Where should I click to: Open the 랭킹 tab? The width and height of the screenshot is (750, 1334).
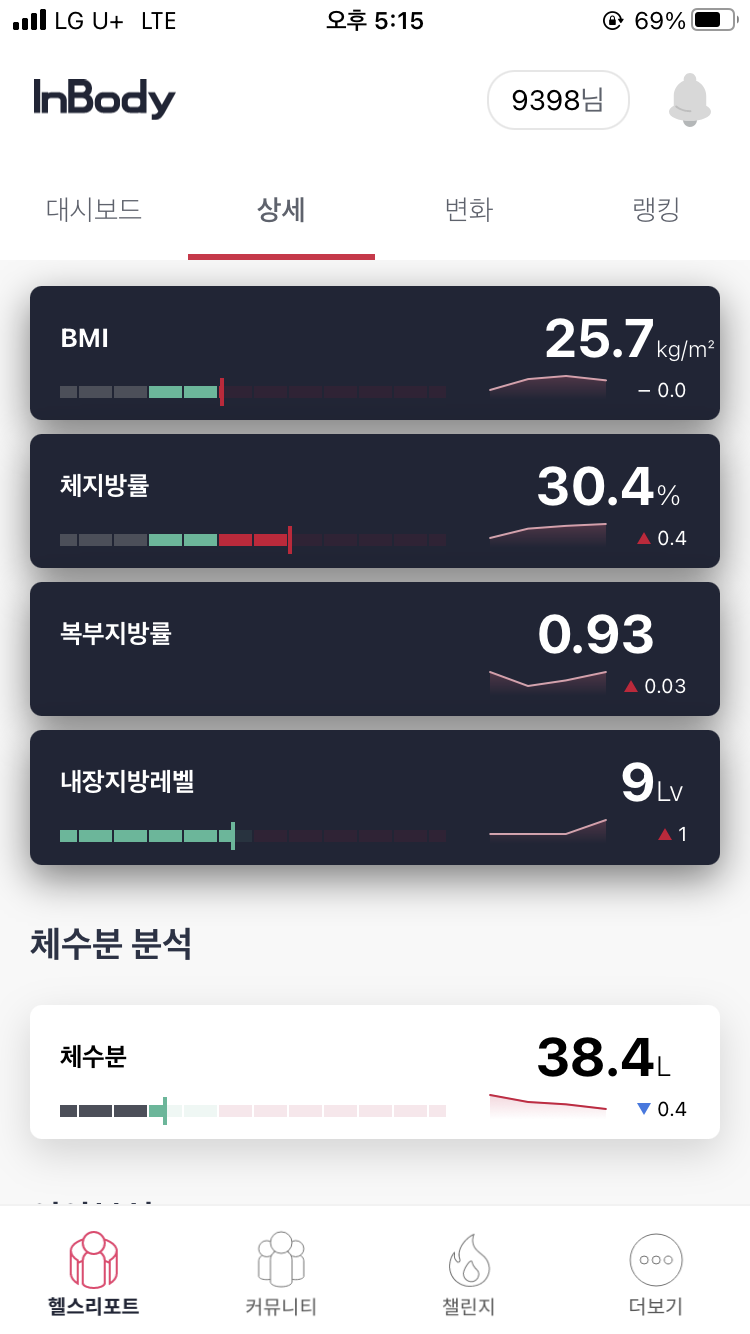click(656, 210)
